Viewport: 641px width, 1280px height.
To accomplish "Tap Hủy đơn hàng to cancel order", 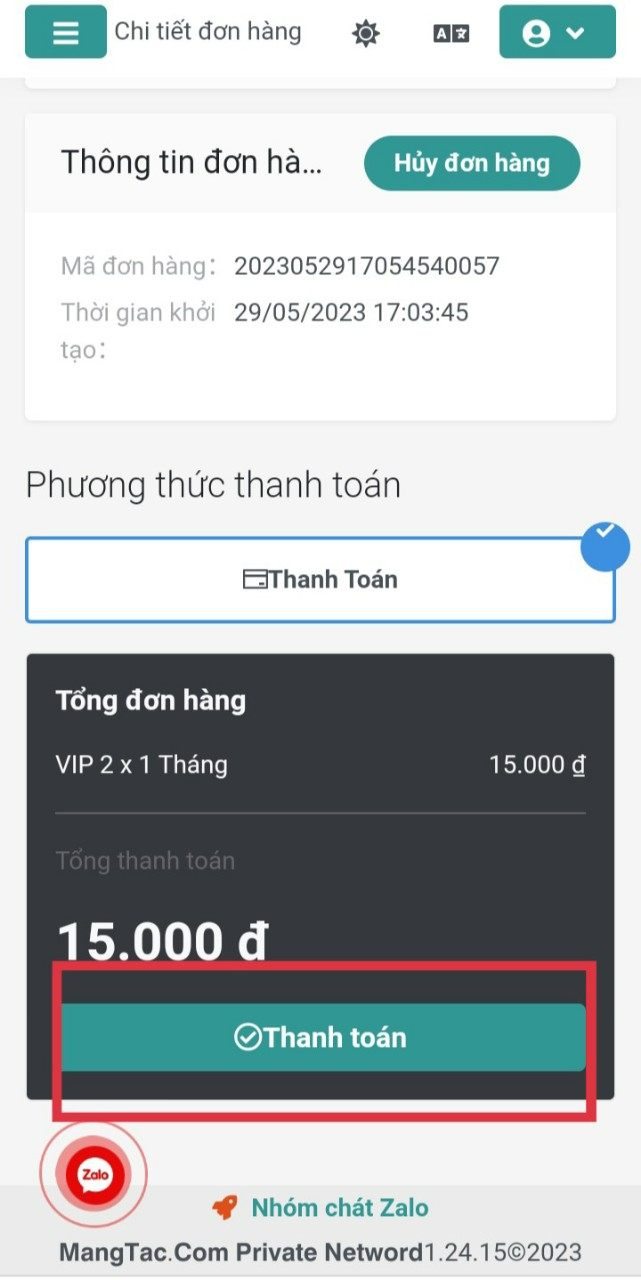I will [x=471, y=163].
